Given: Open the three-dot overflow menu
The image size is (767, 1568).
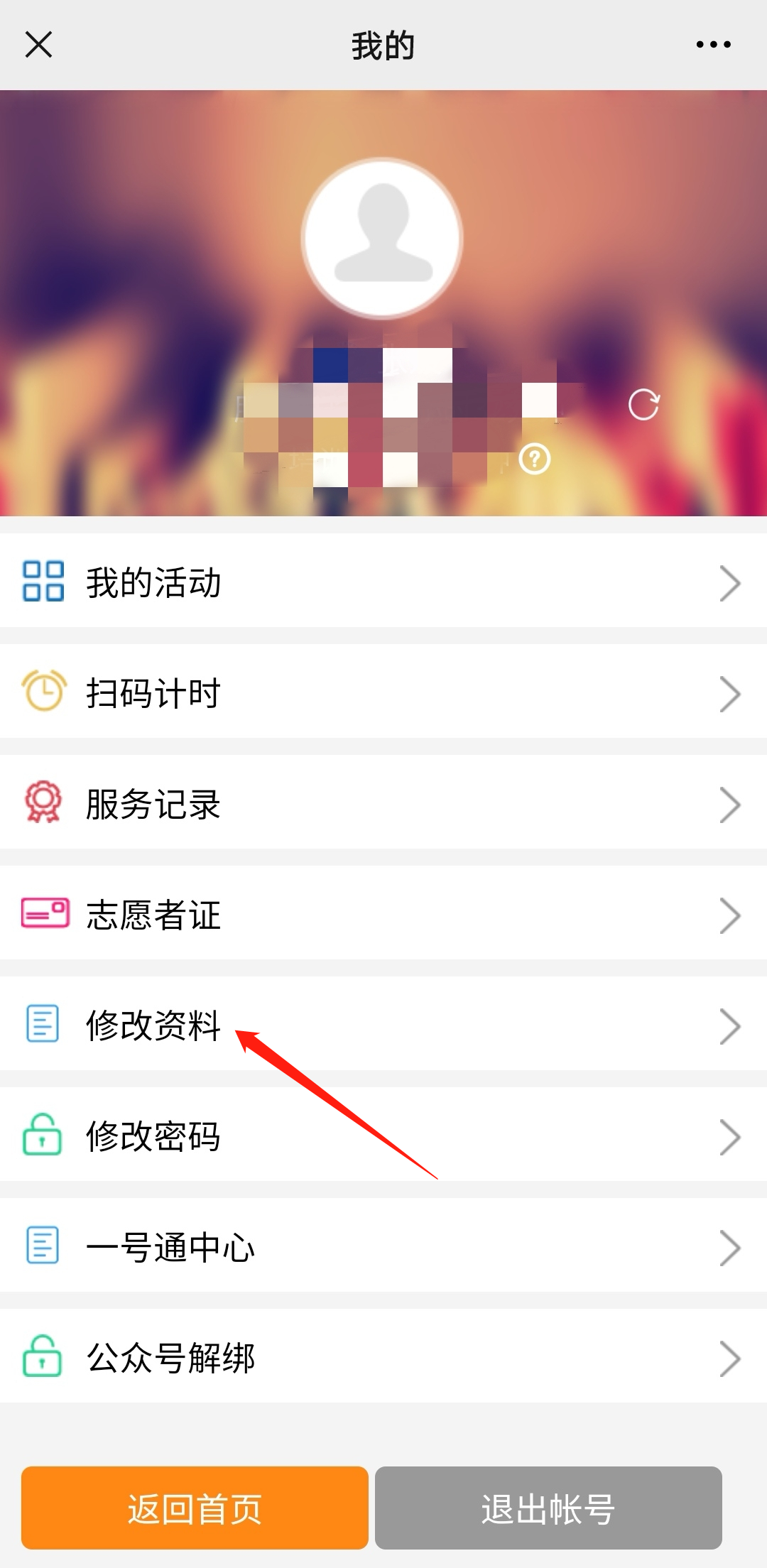Looking at the screenshot, I should [713, 45].
